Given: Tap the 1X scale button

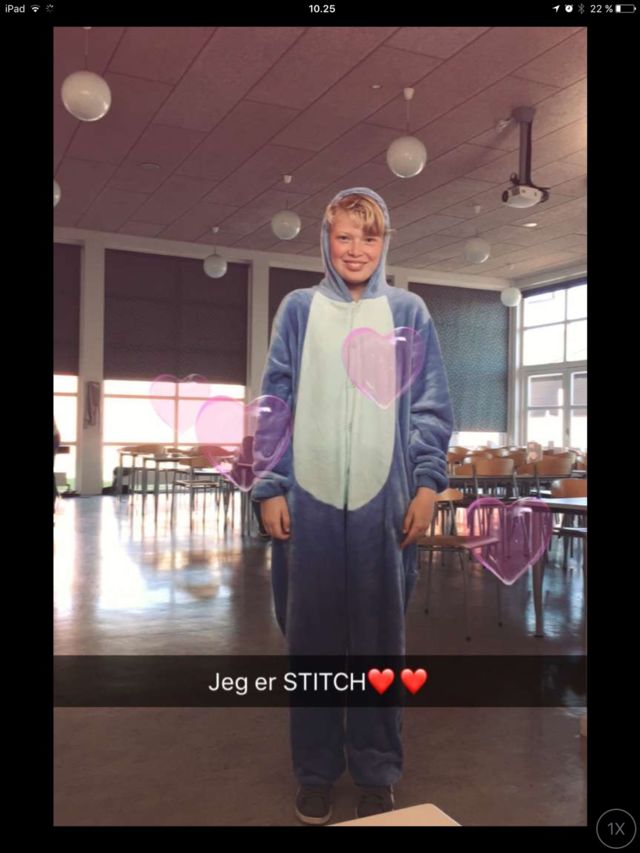Looking at the screenshot, I should click(616, 828).
